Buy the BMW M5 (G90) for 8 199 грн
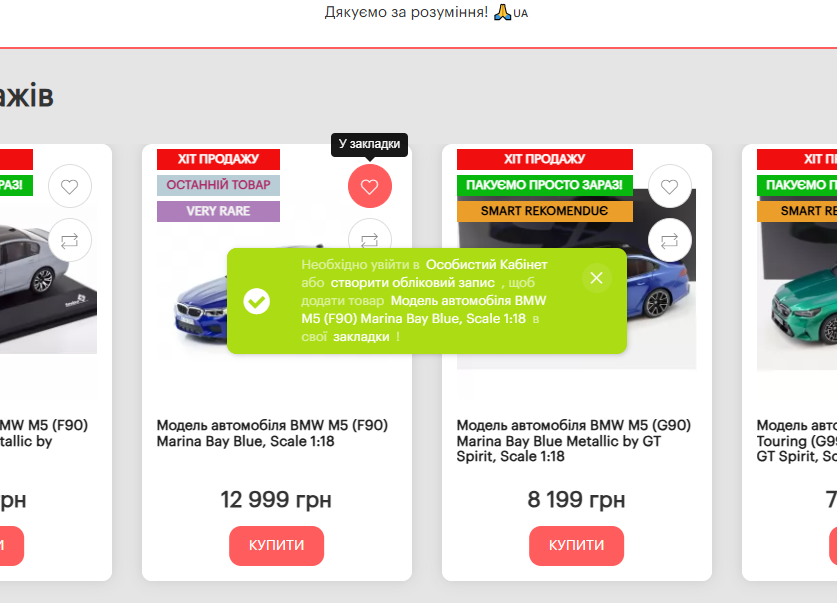This screenshot has width=837, height=603. pos(576,546)
